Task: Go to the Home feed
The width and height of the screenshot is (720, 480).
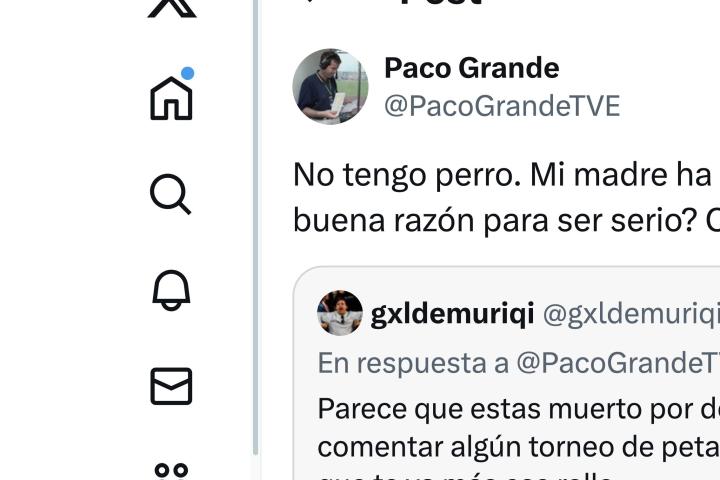Action: point(171,98)
